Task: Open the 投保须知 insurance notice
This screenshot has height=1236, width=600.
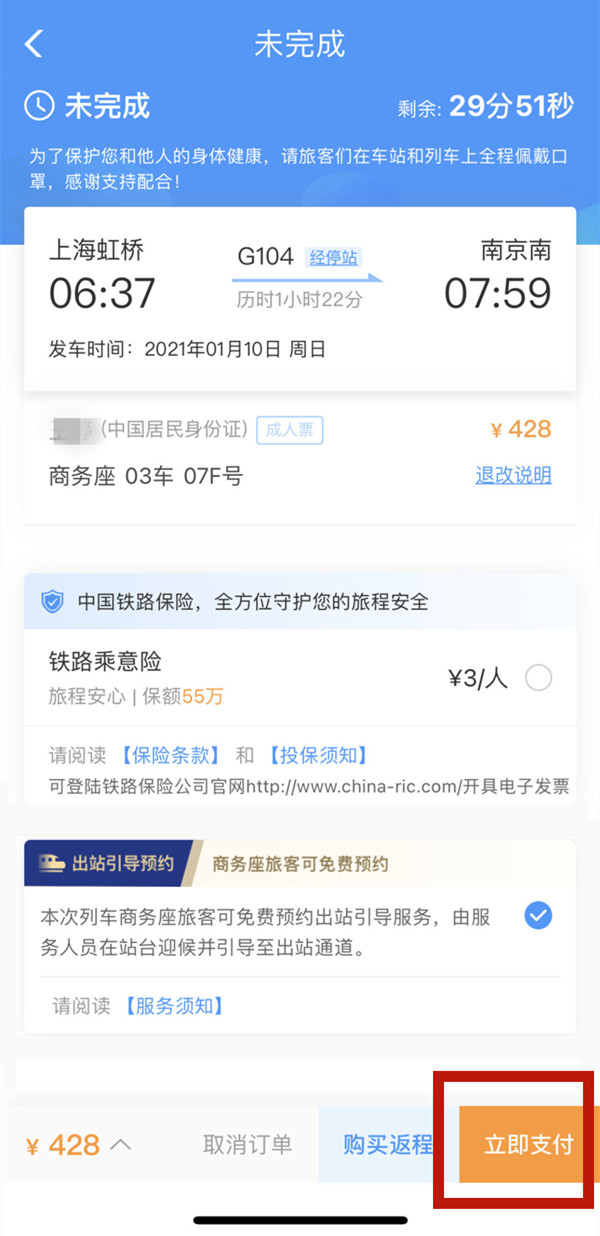Action: coord(316,754)
